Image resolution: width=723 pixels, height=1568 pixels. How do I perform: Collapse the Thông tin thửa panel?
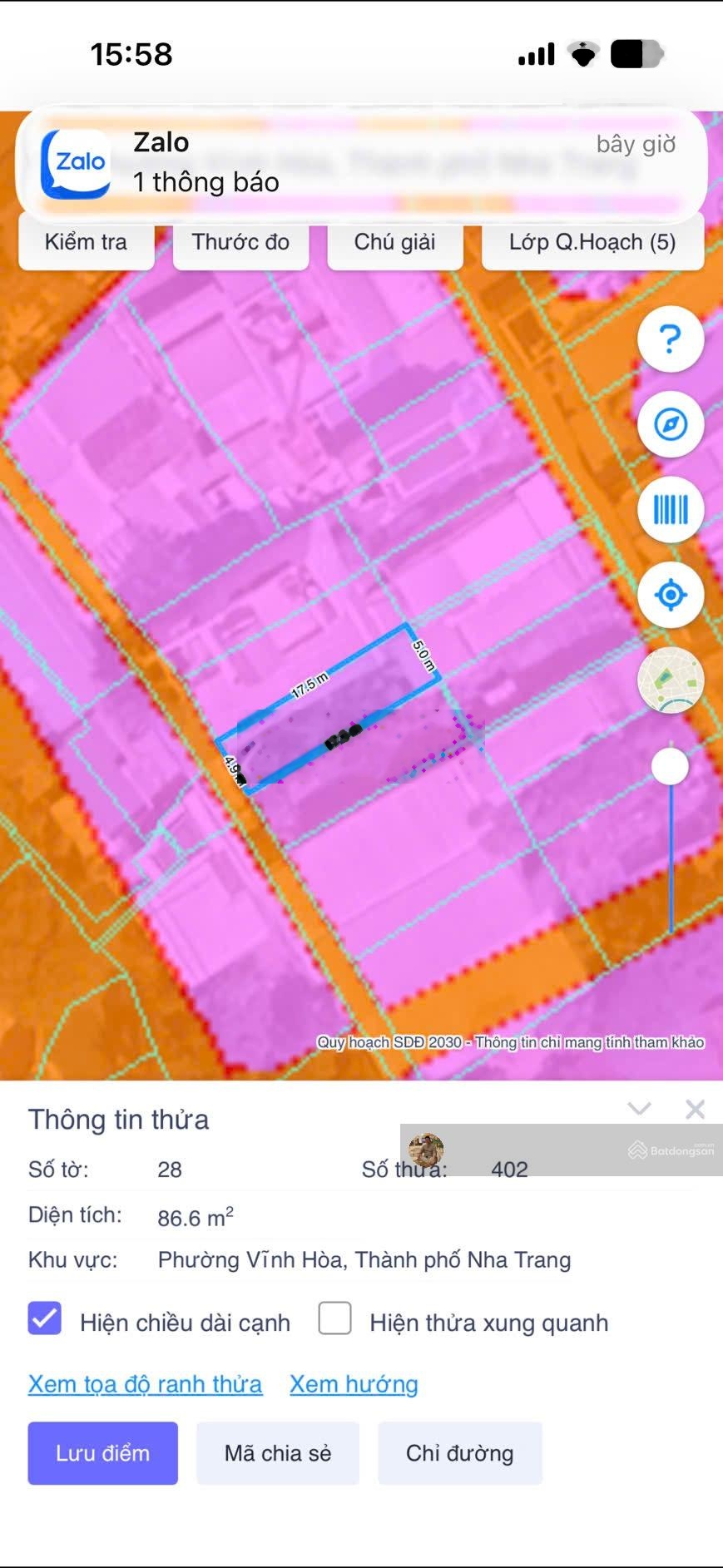point(639,1109)
